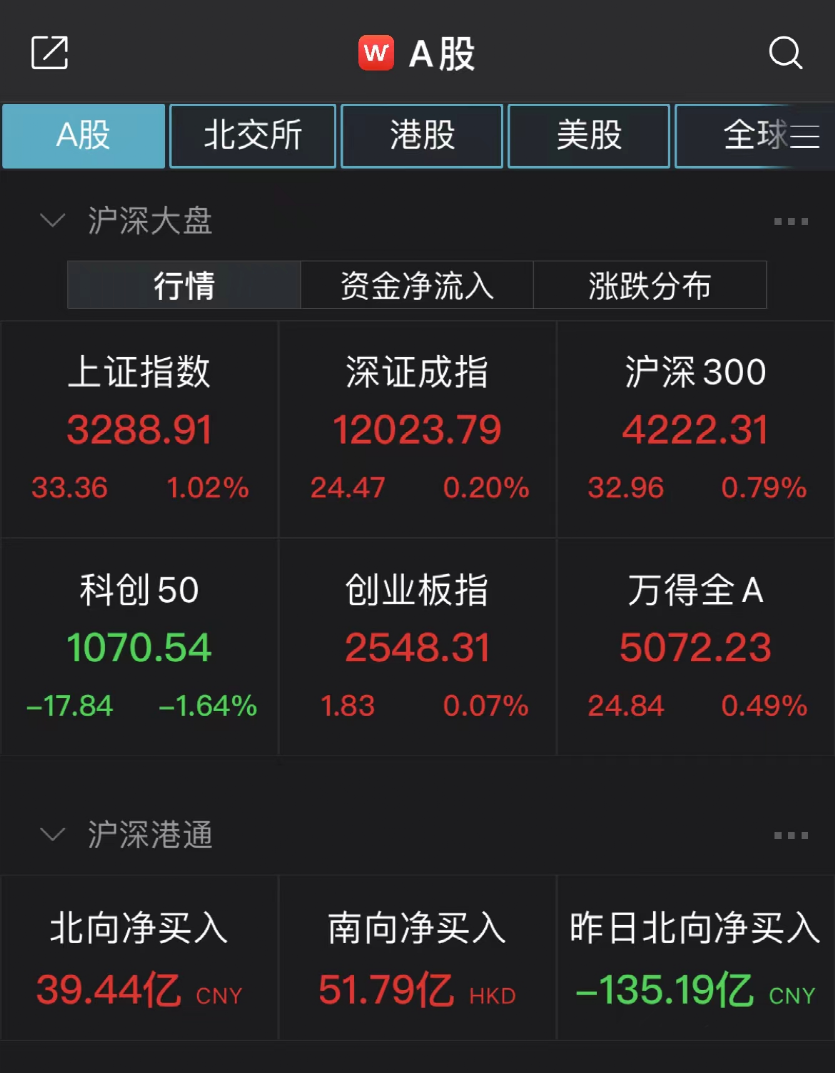
Task: Select the A股 tab
Action: (x=83, y=135)
